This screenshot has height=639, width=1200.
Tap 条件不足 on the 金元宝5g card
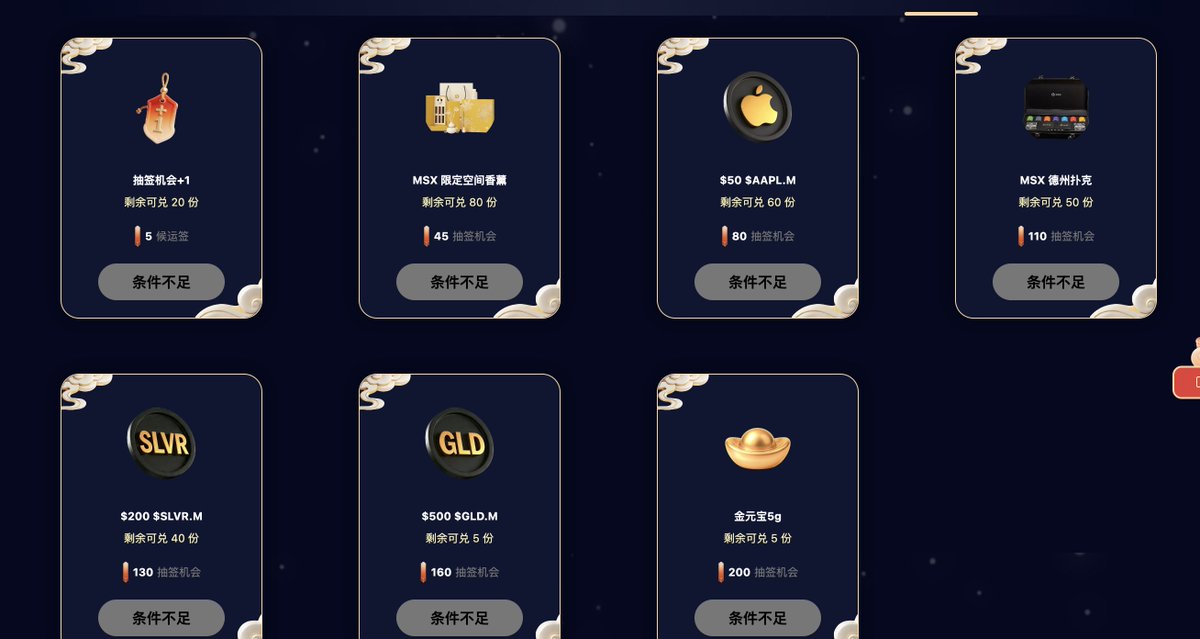coord(757,618)
